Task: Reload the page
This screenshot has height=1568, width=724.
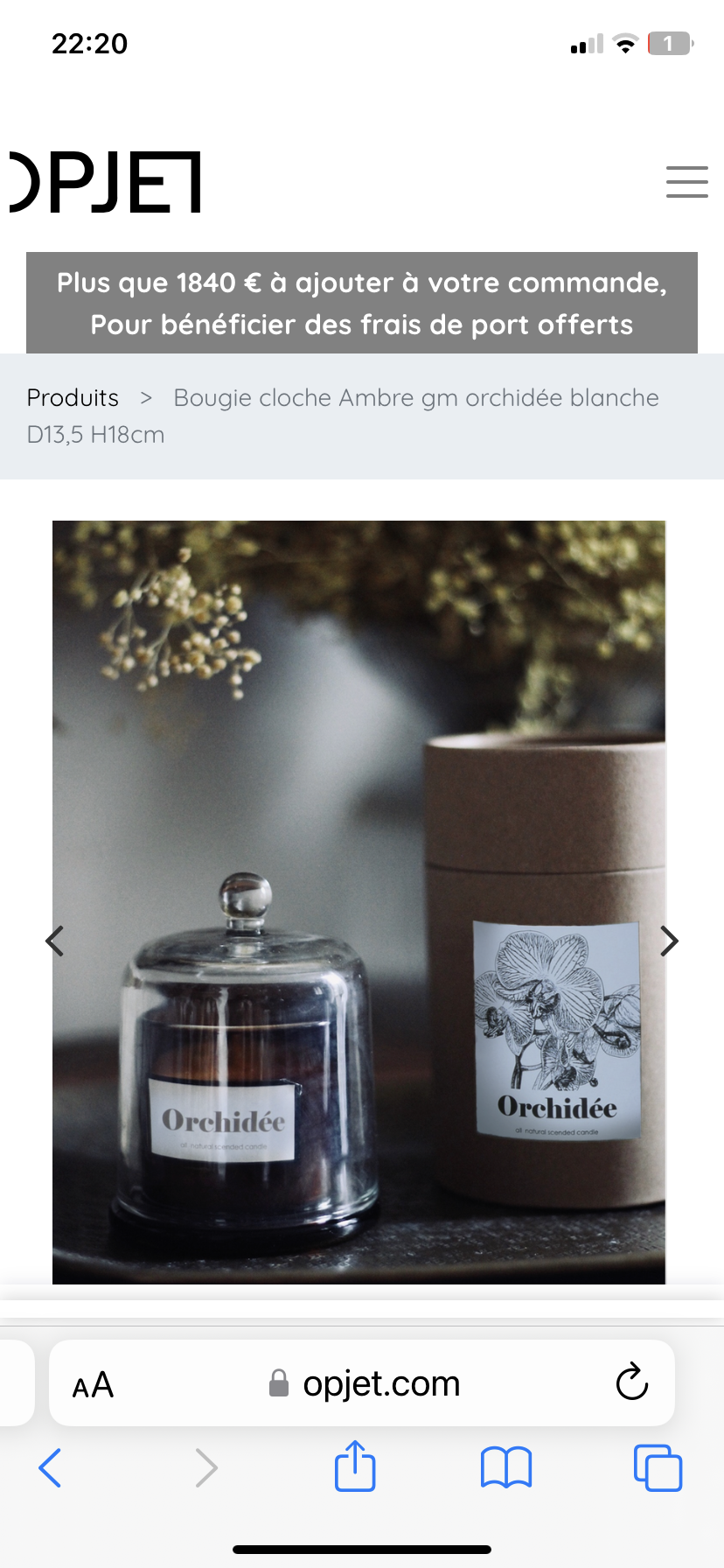Action: (x=631, y=1382)
